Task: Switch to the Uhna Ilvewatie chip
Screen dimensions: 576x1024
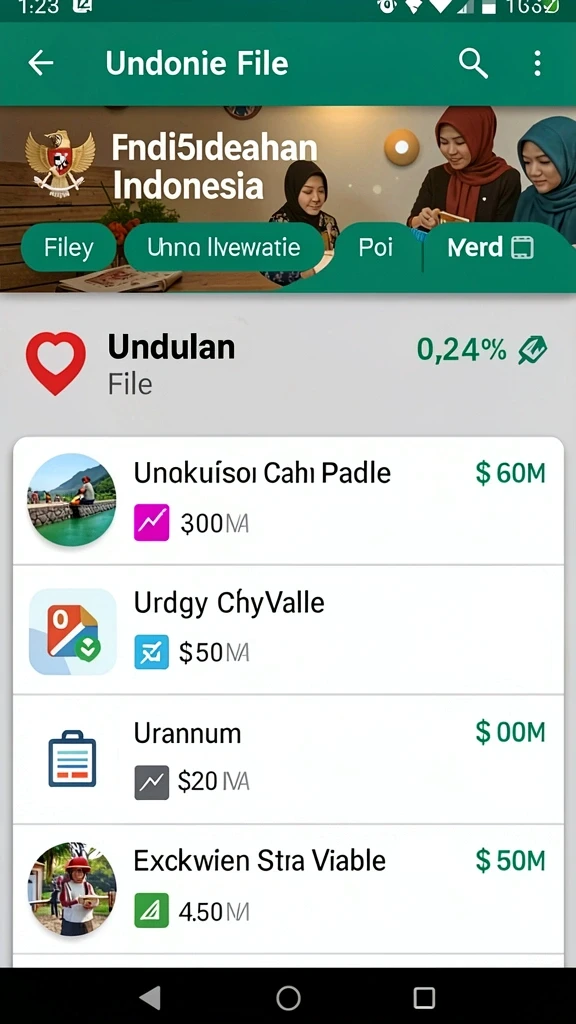Action: (223, 248)
